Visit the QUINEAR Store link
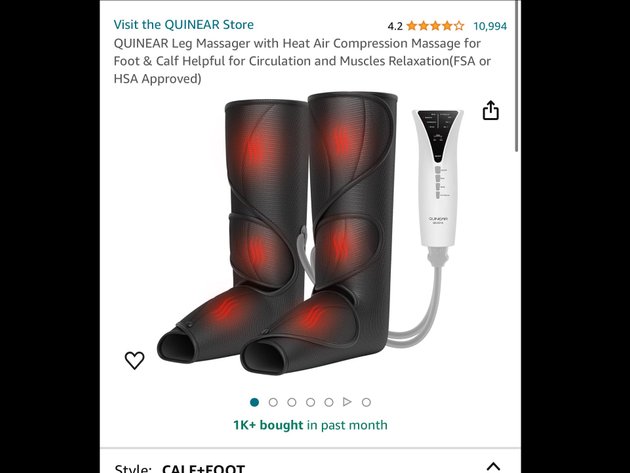This screenshot has width=630, height=473. (183, 24)
